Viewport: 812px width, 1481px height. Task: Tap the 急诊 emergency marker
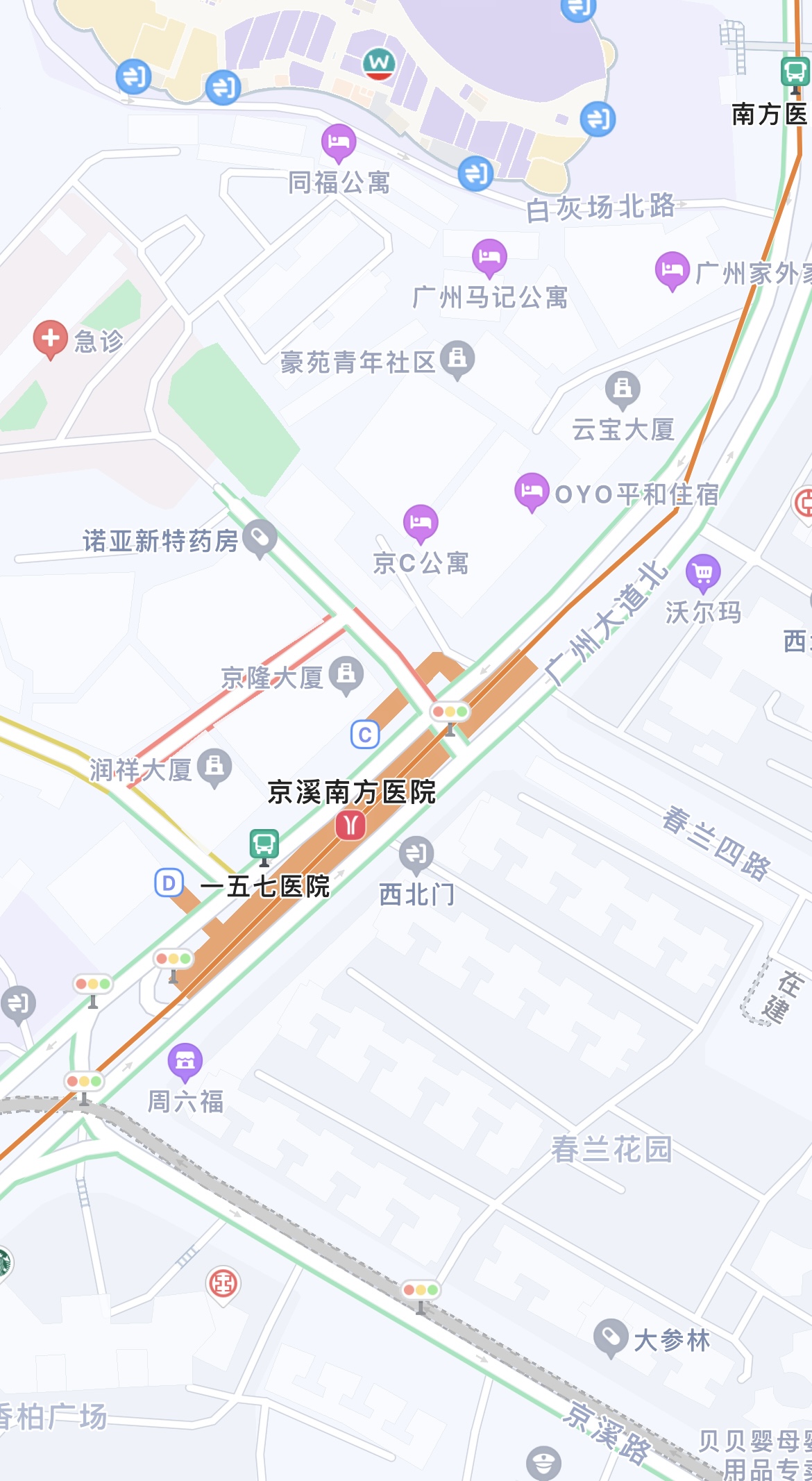50,339
